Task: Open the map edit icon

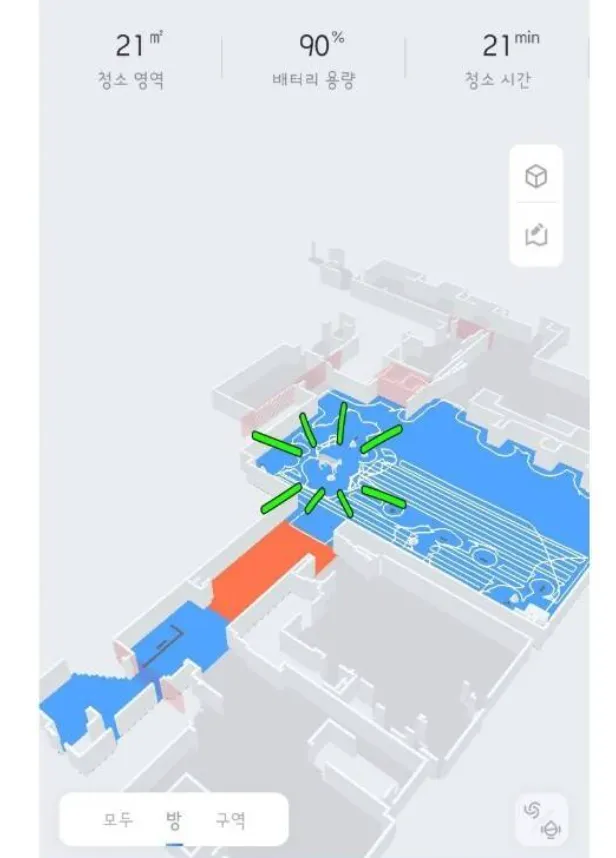Action: tap(537, 236)
